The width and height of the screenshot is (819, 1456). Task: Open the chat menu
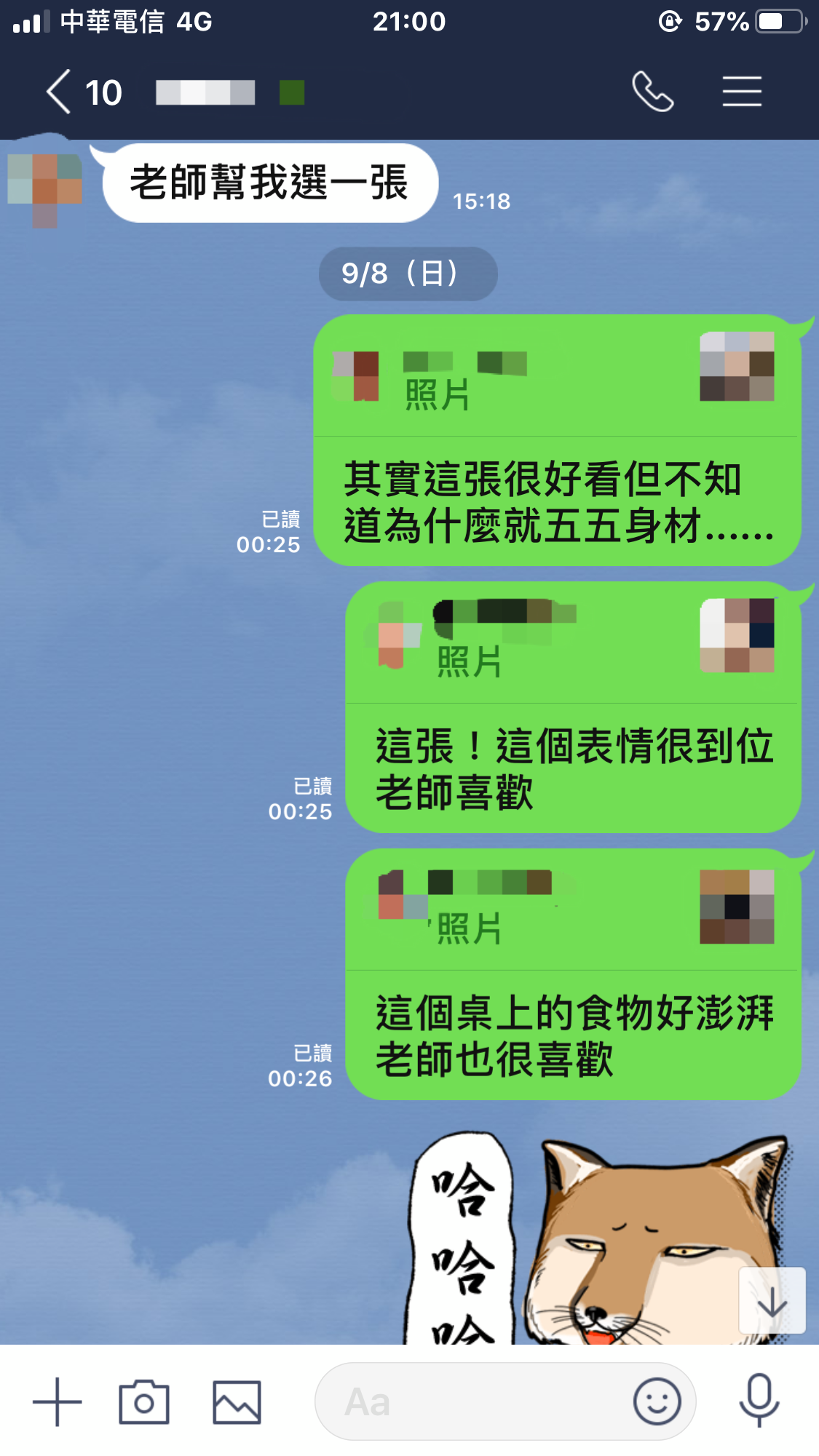[x=742, y=92]
